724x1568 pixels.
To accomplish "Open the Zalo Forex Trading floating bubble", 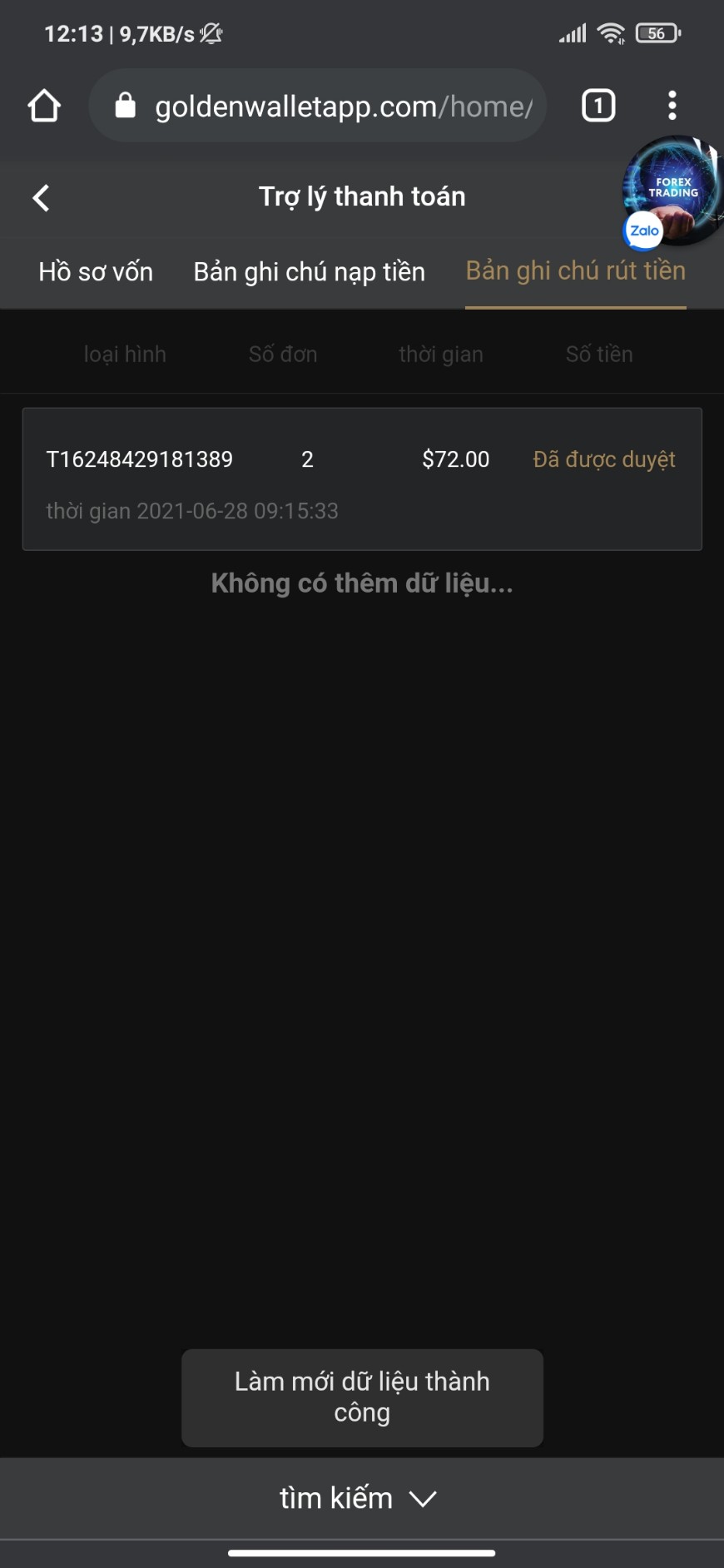I will pos(671,192).
